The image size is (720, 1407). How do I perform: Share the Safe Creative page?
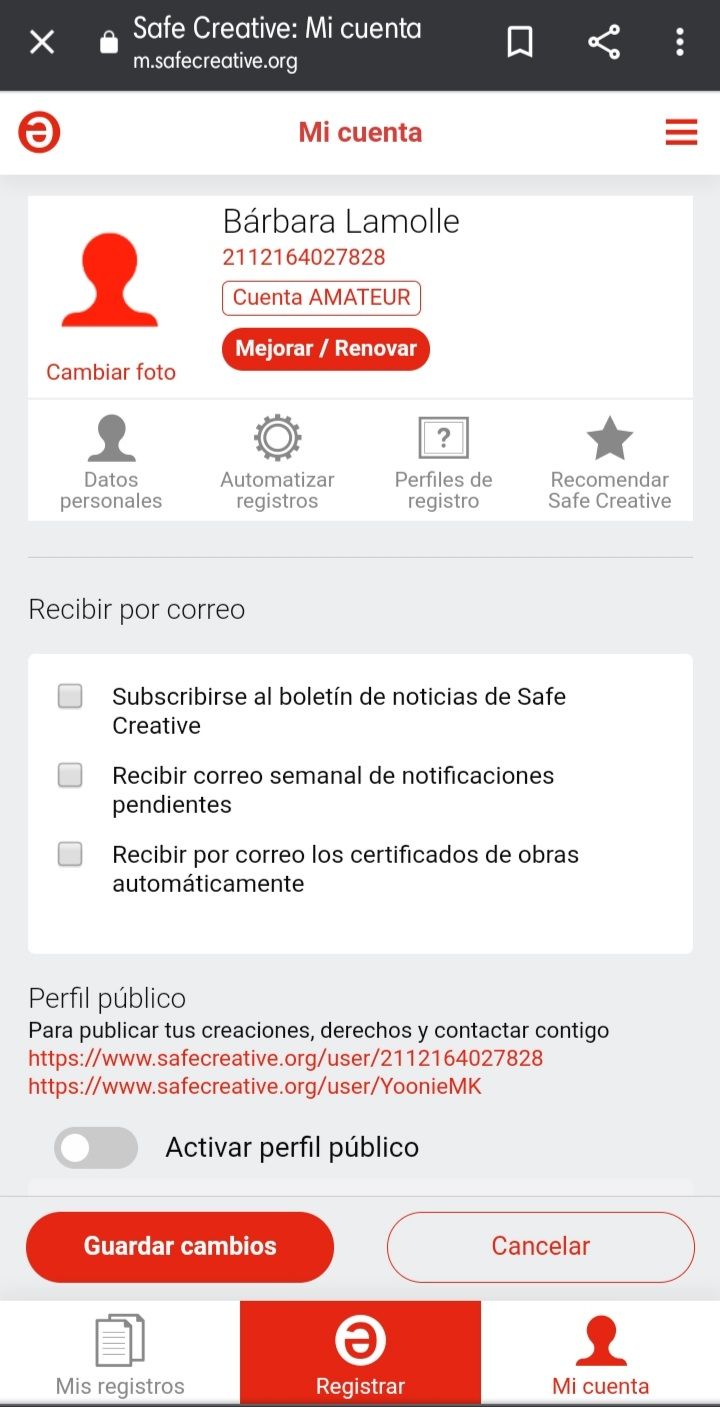[604, 42]
